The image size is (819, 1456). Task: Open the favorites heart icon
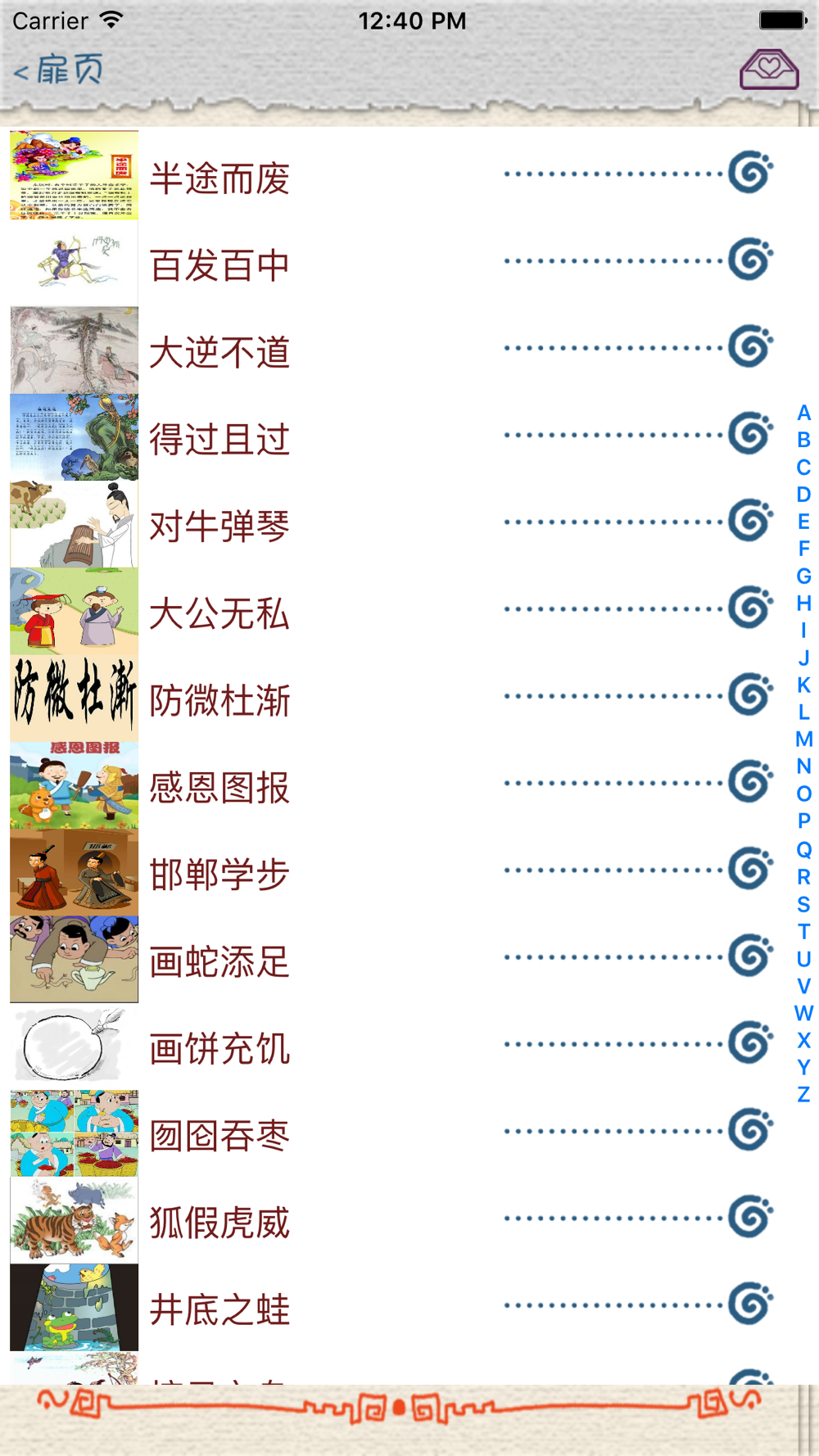pyautogui.click(x=769, y=69)
